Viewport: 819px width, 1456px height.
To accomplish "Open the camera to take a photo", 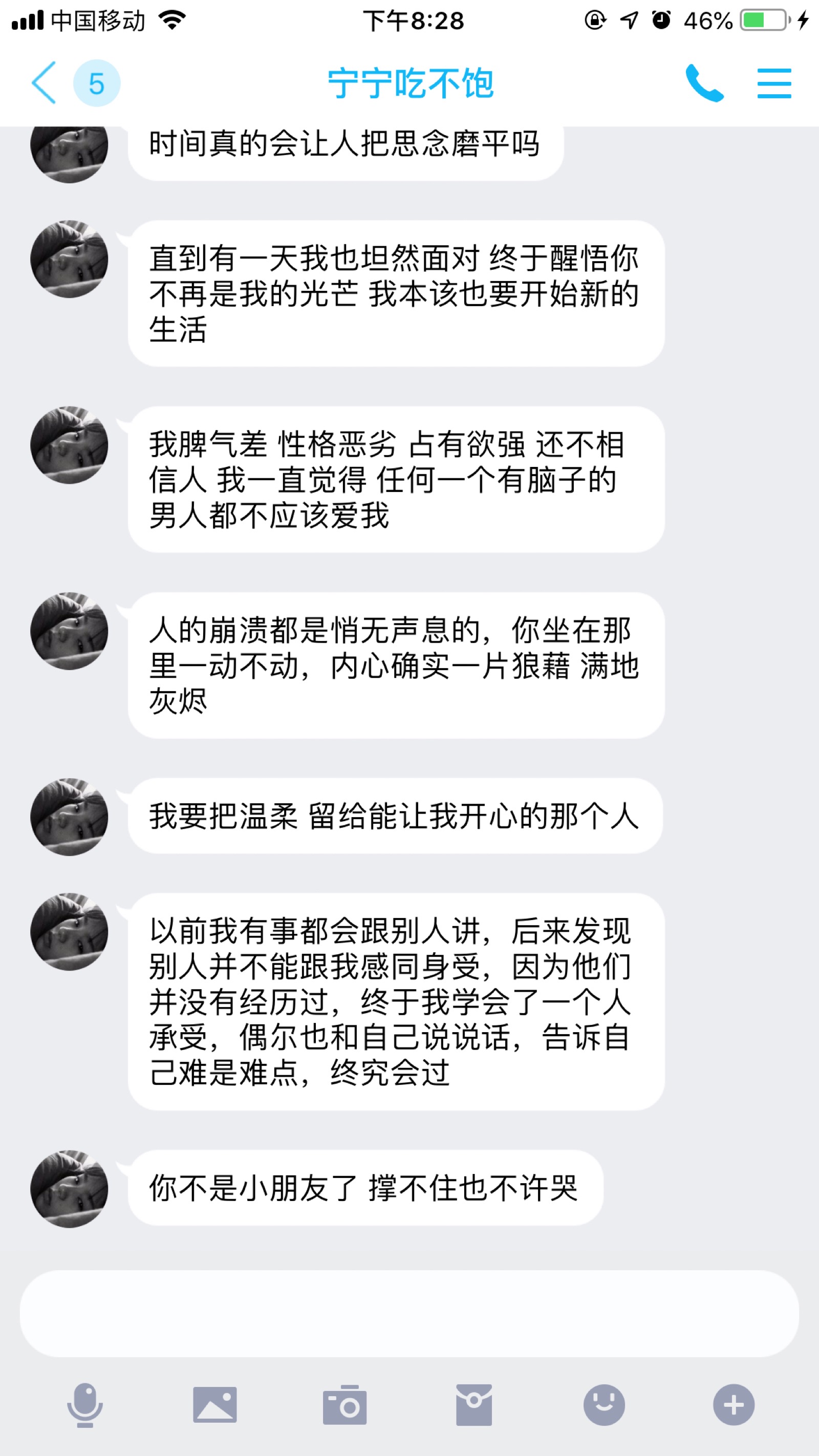I will click(x=344, y=1405).
